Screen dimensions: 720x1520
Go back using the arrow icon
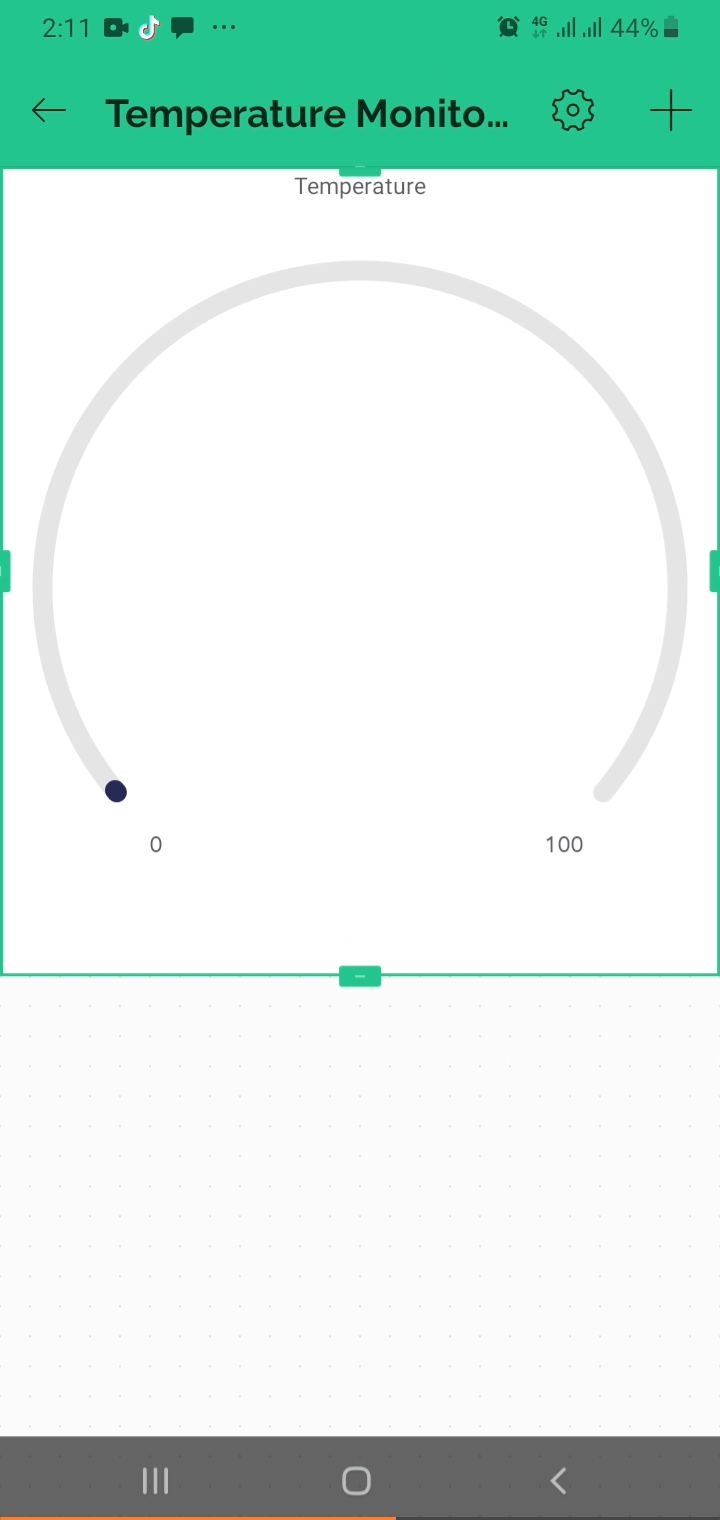48,111
